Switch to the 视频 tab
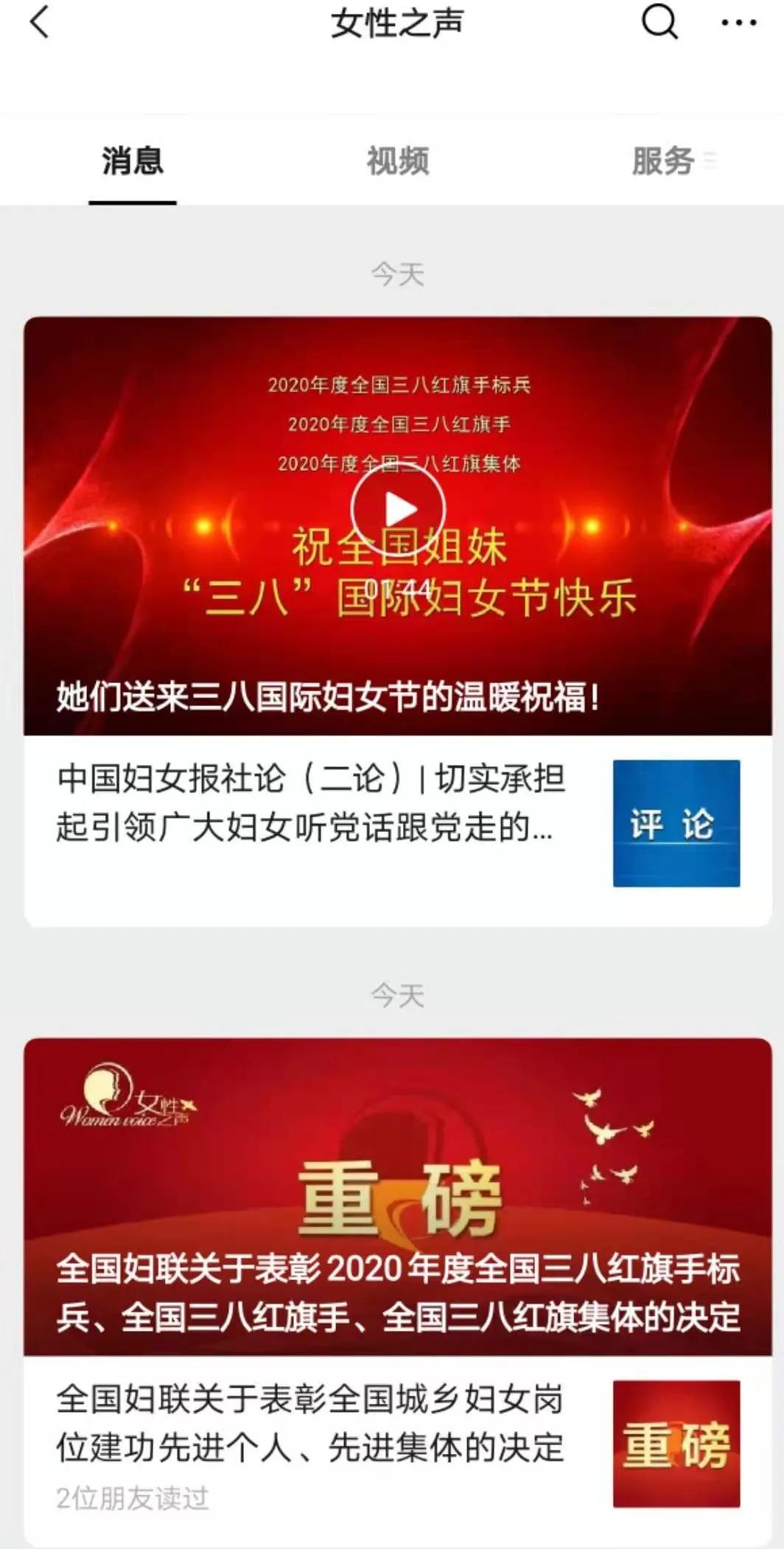 coord(398,161)
